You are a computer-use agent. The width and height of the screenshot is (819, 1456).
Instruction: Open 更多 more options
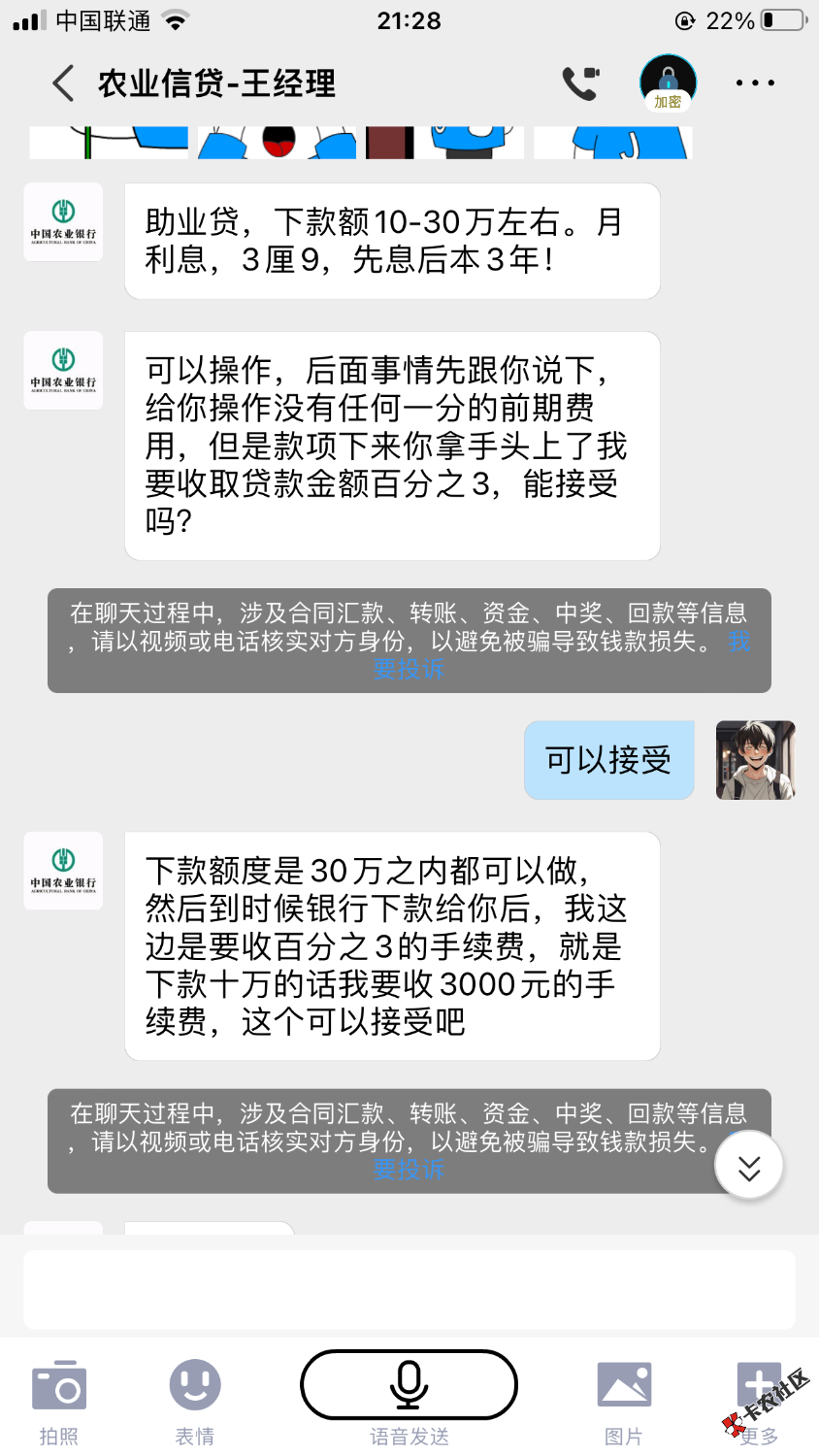(759, 1399)
